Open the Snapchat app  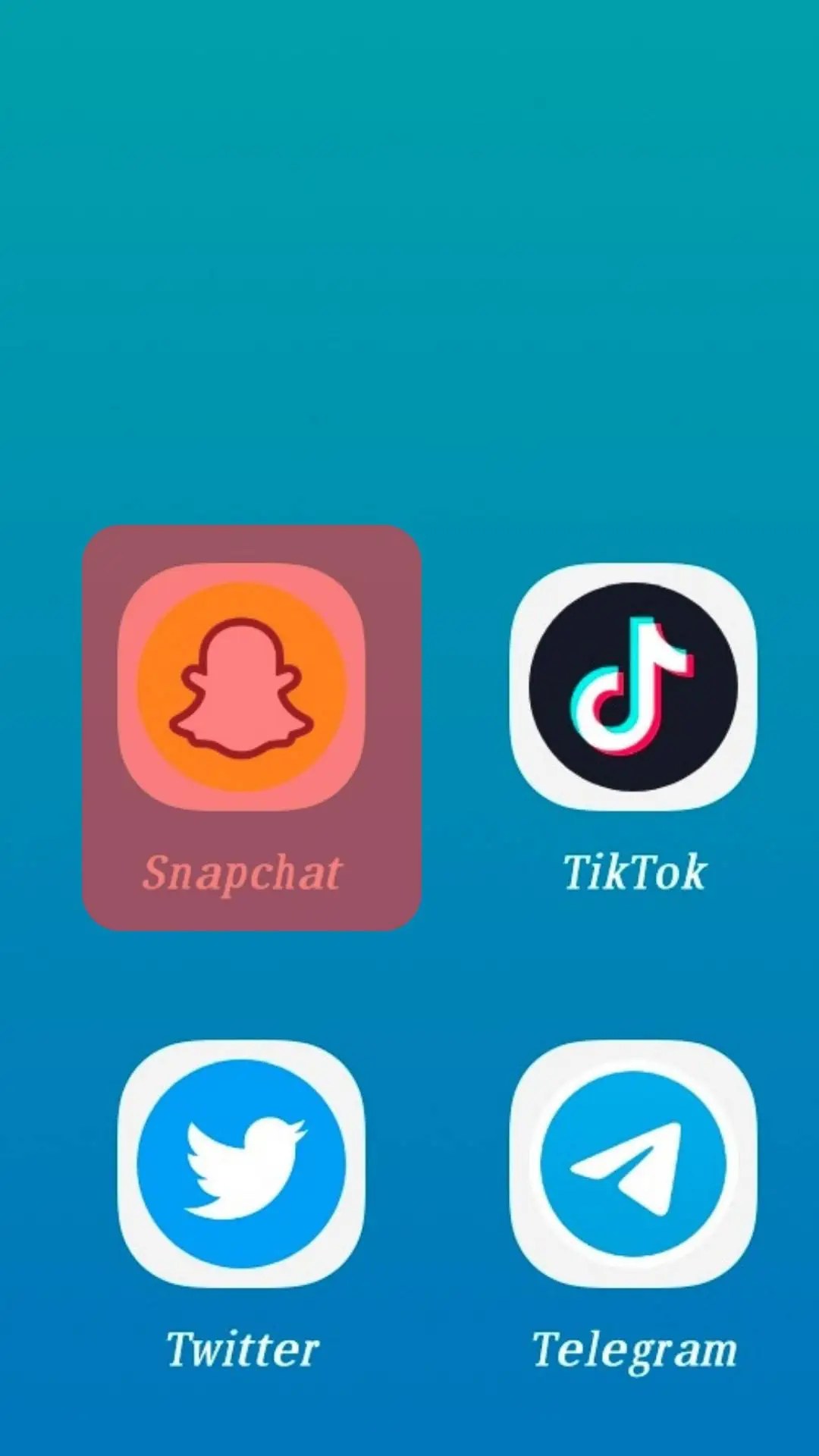point(241,687)
